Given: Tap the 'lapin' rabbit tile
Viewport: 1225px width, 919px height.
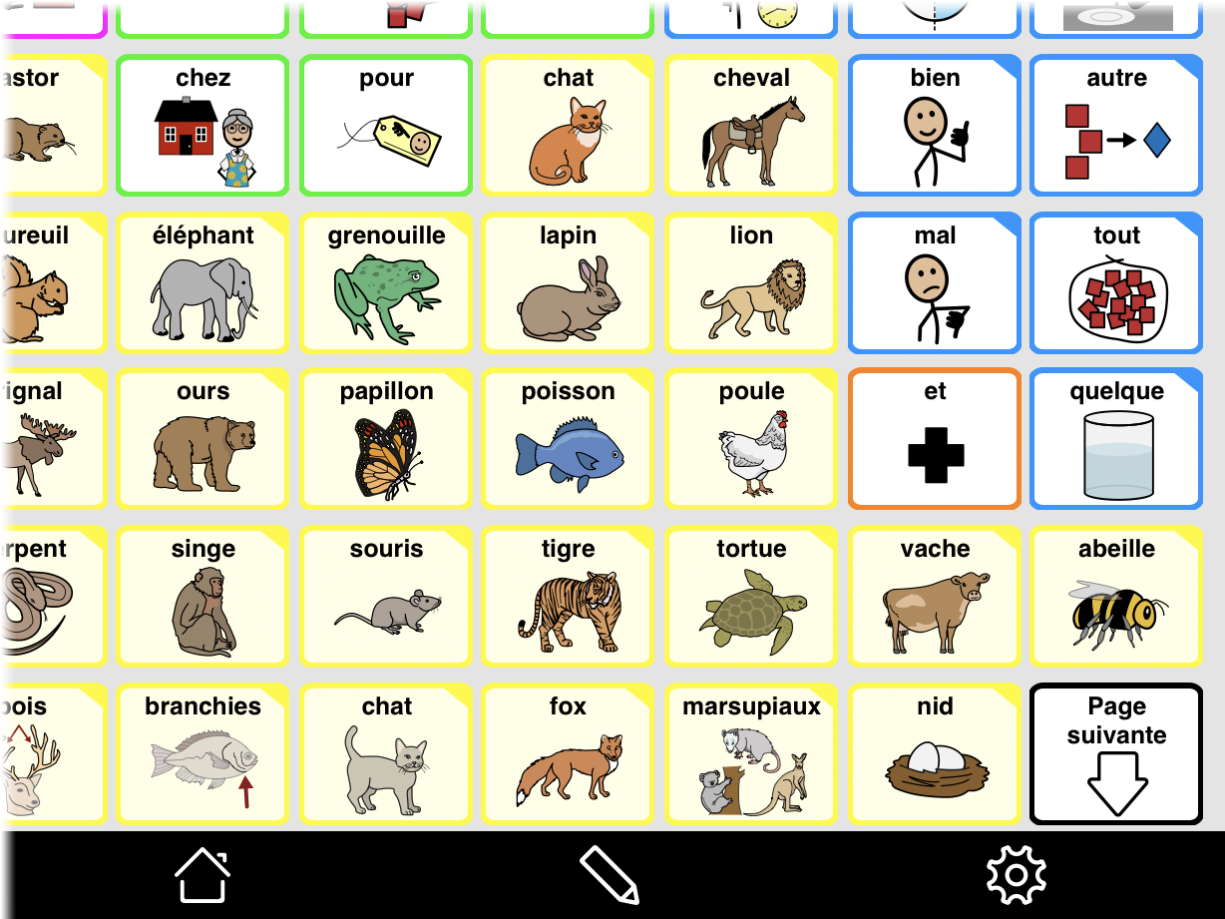Looking at the screenshot, I should 568,283.
